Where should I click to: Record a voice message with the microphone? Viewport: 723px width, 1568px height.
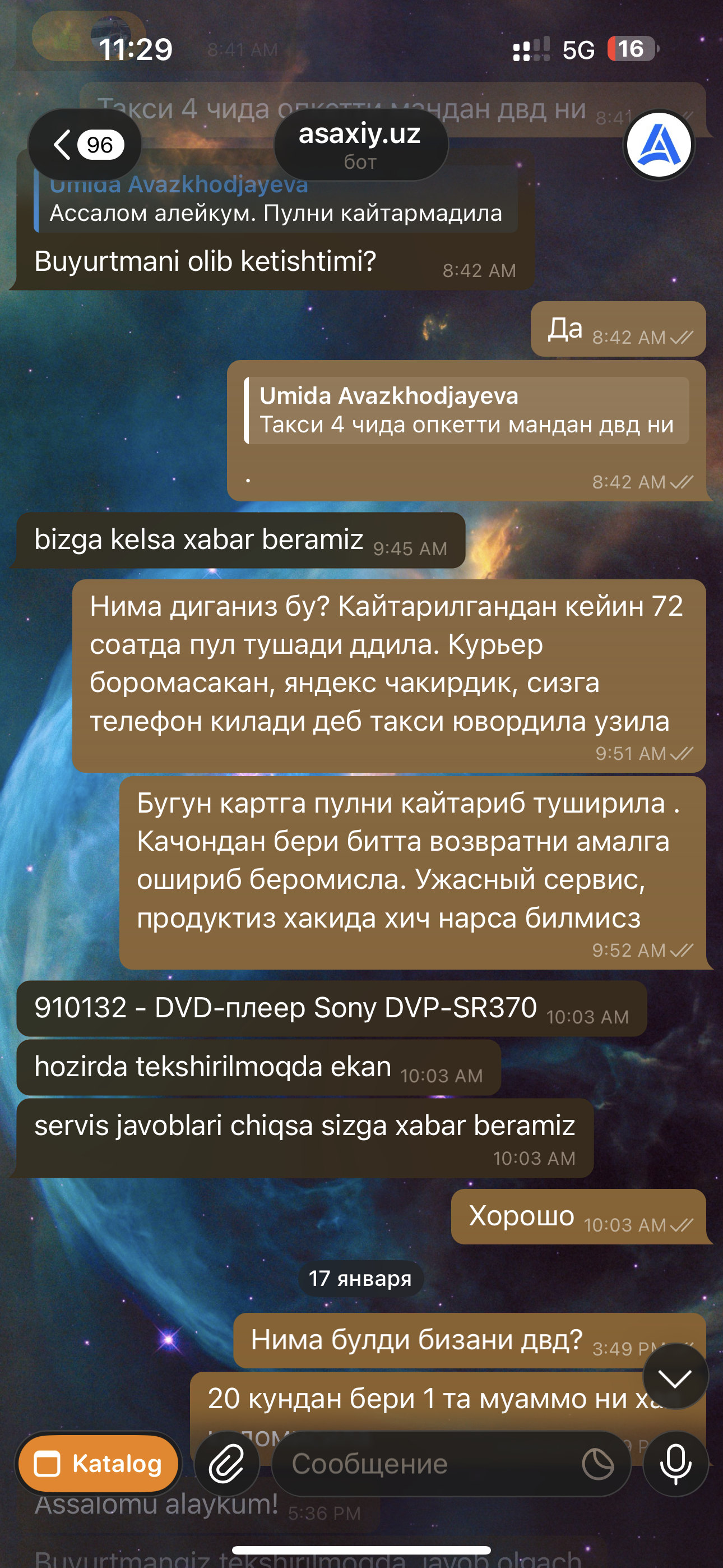coord(675,1464)
